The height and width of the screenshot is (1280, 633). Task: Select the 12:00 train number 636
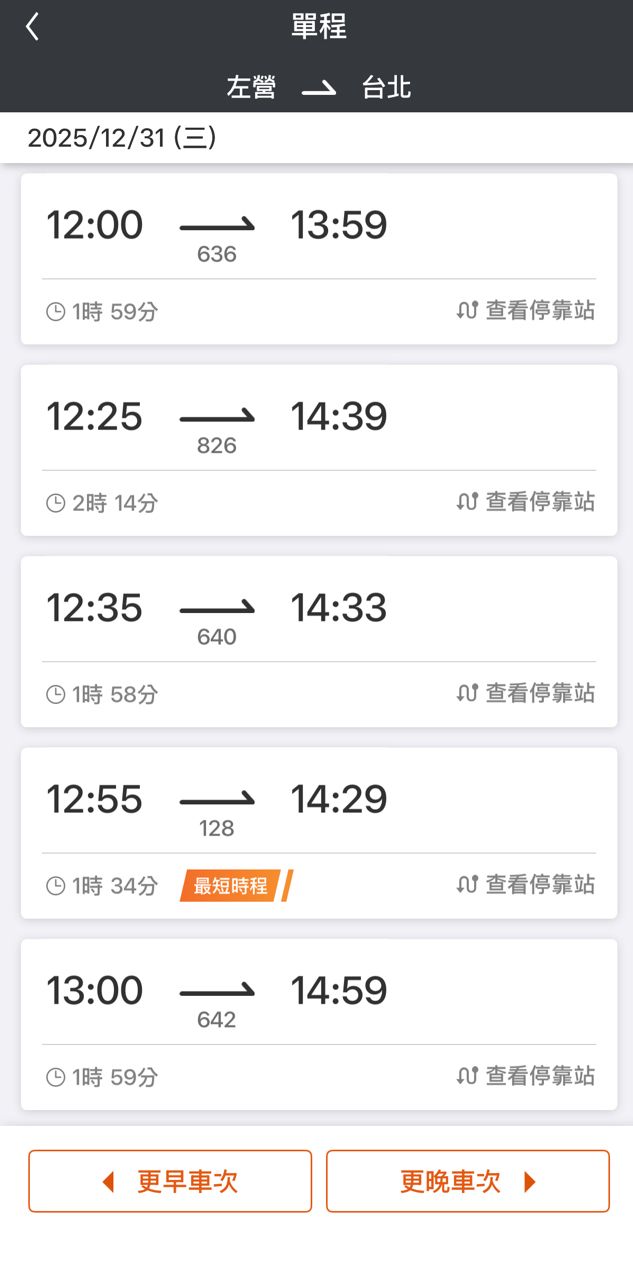pos(217,230)
